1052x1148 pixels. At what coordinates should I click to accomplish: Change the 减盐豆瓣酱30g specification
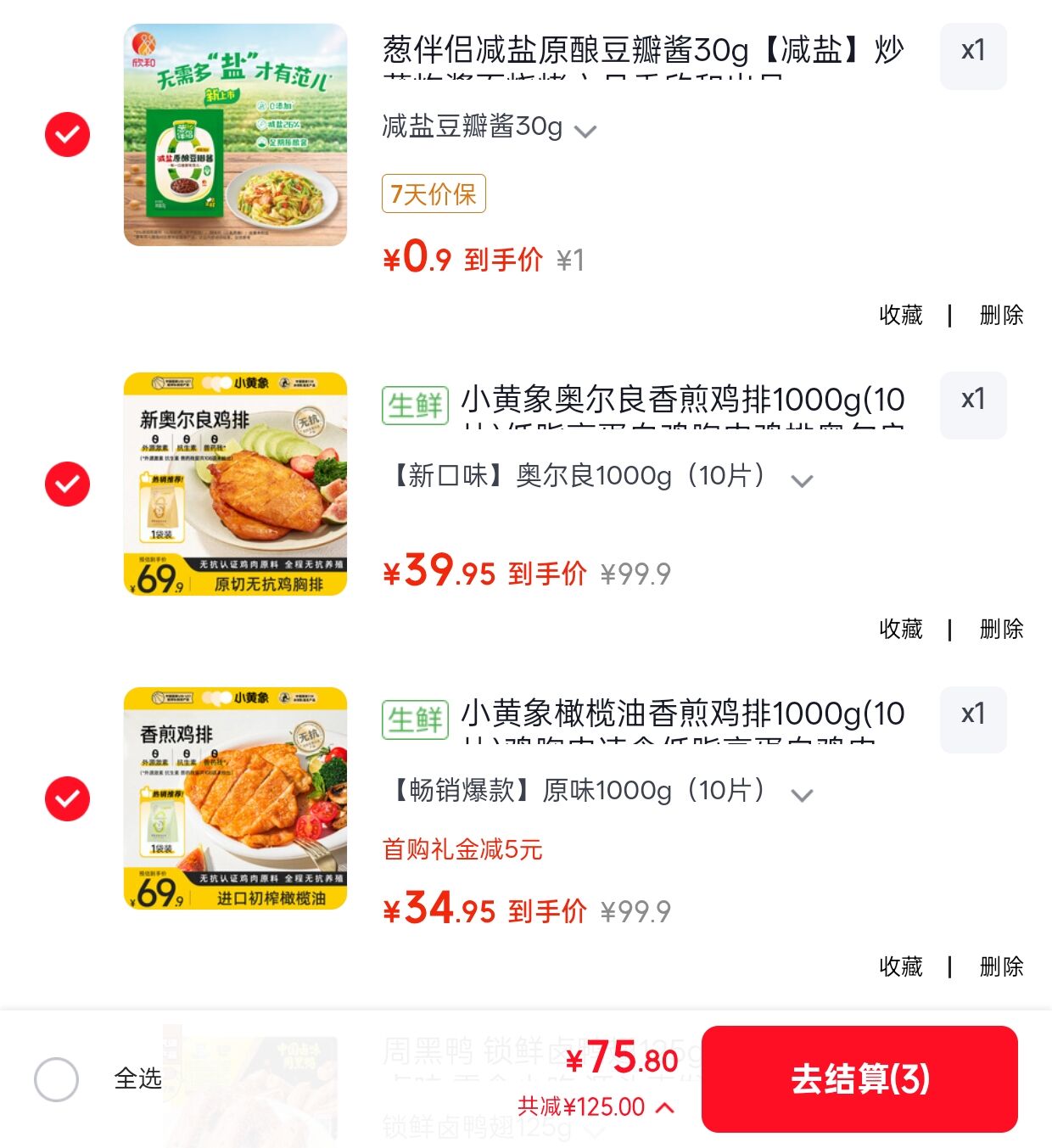[490, 128]
